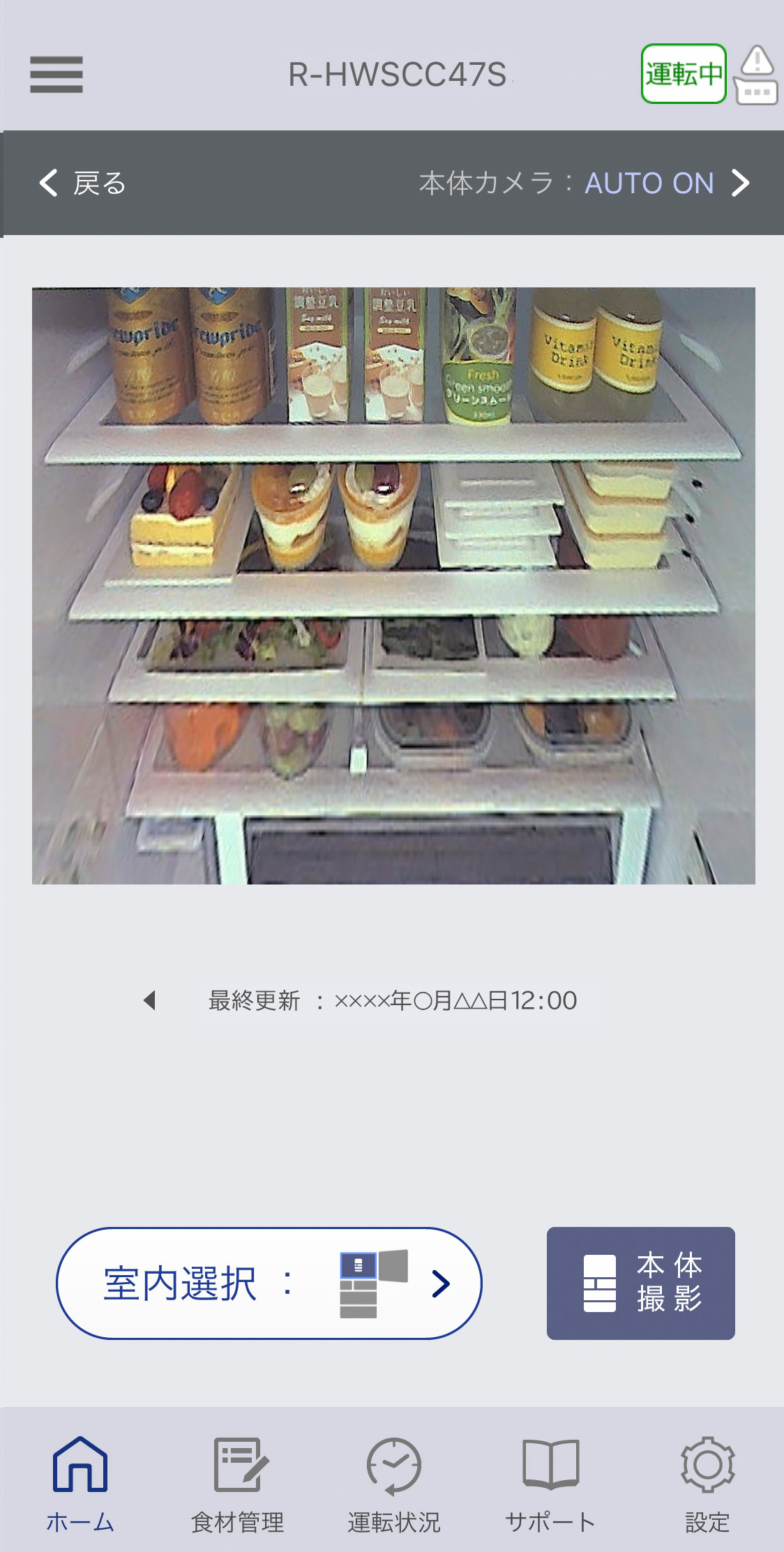Viewport: 784px width, 1552px height.
Task: Tap the 運転中 status button
Action: [x=683, y=74]
